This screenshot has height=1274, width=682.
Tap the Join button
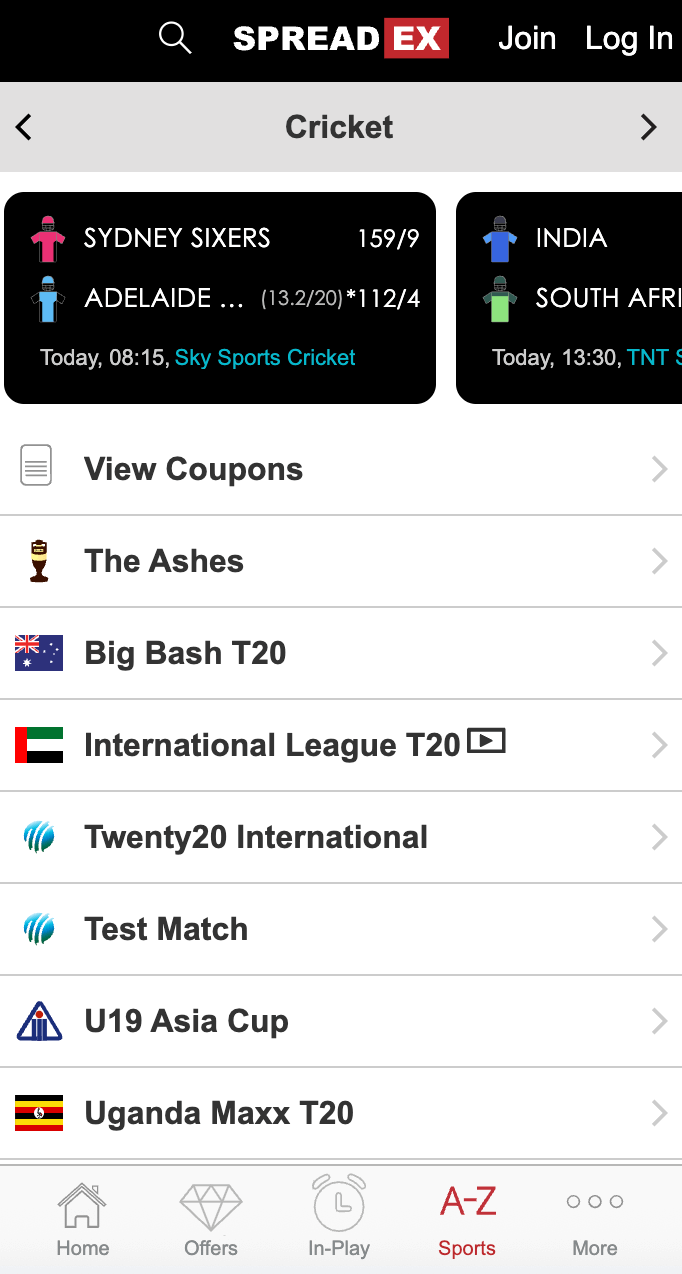coord(527,39)
